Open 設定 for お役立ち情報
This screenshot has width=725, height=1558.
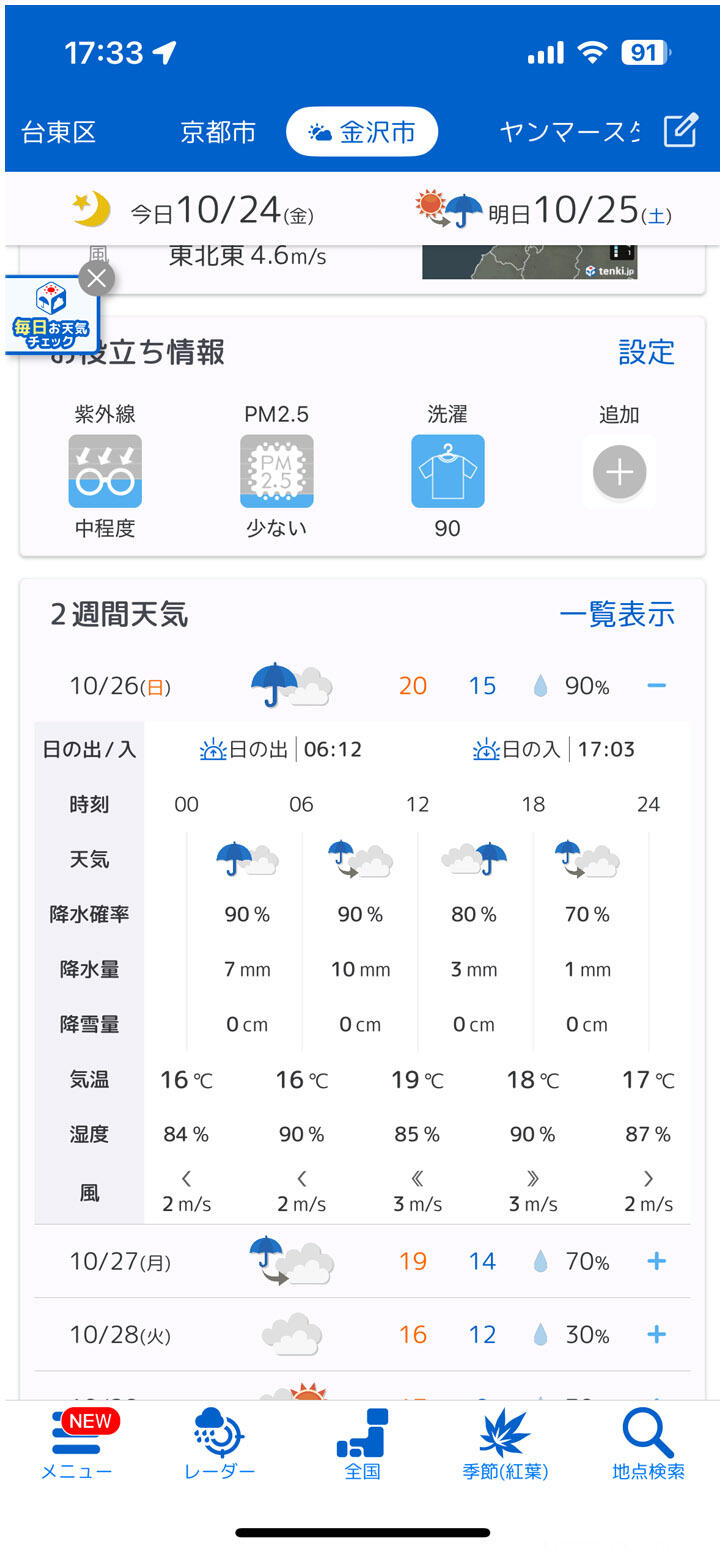point(646,352)
